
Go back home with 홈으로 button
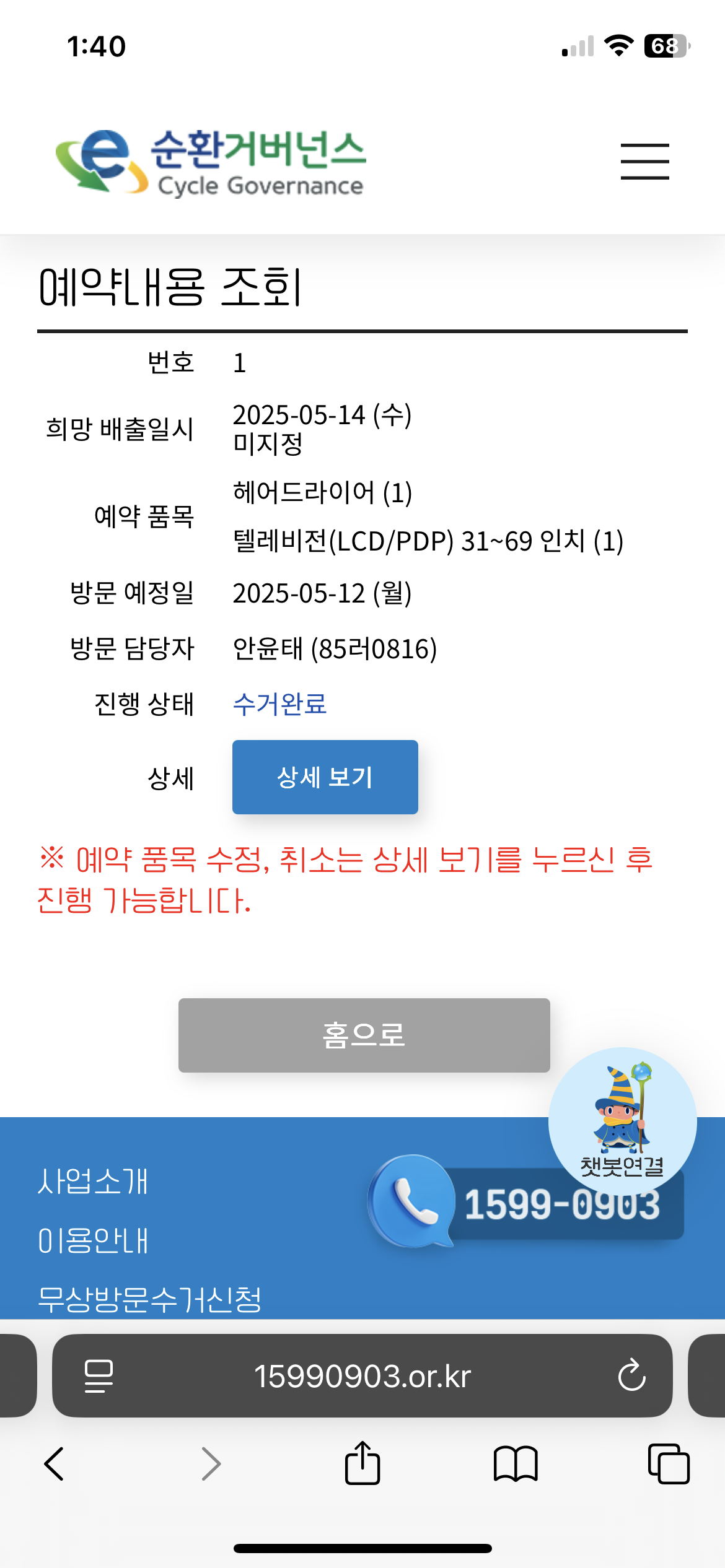pos(364,1035)
